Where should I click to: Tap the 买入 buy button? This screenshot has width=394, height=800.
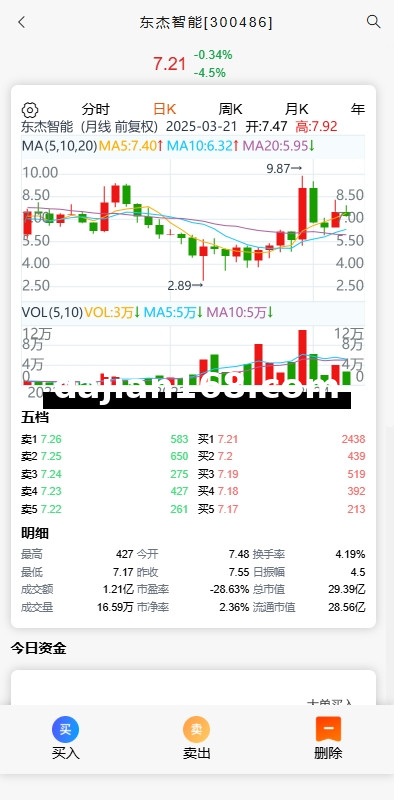pos(65,738)
